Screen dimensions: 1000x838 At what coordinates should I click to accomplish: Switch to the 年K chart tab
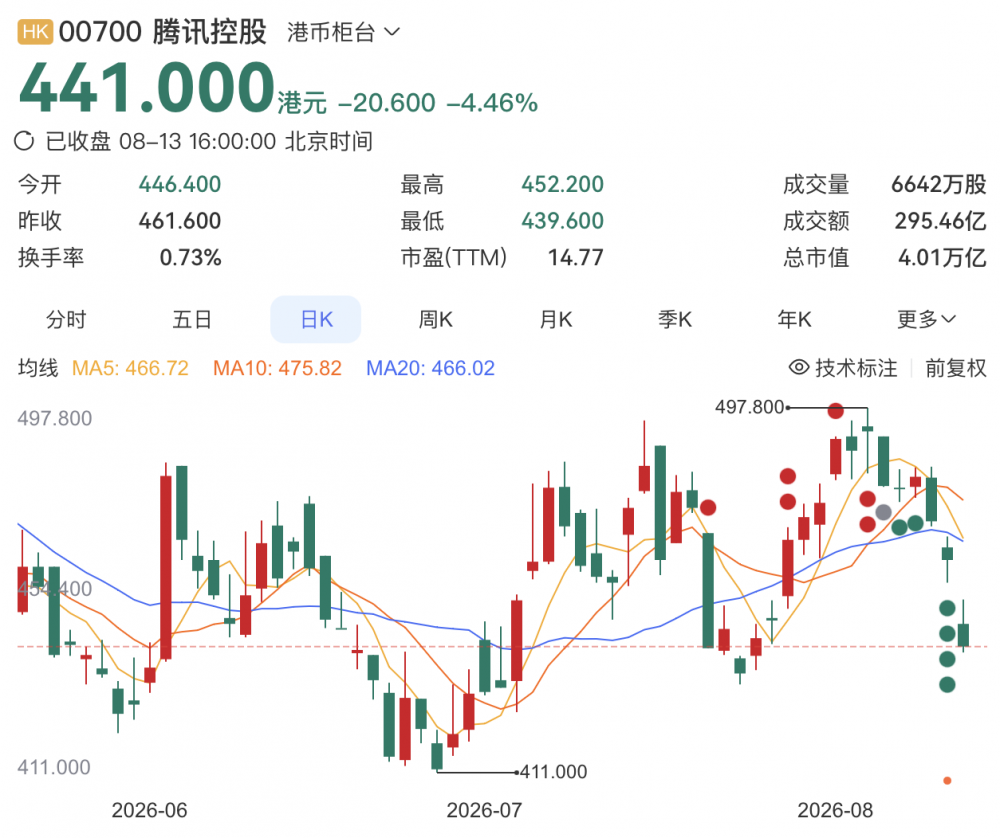(794, 319)
